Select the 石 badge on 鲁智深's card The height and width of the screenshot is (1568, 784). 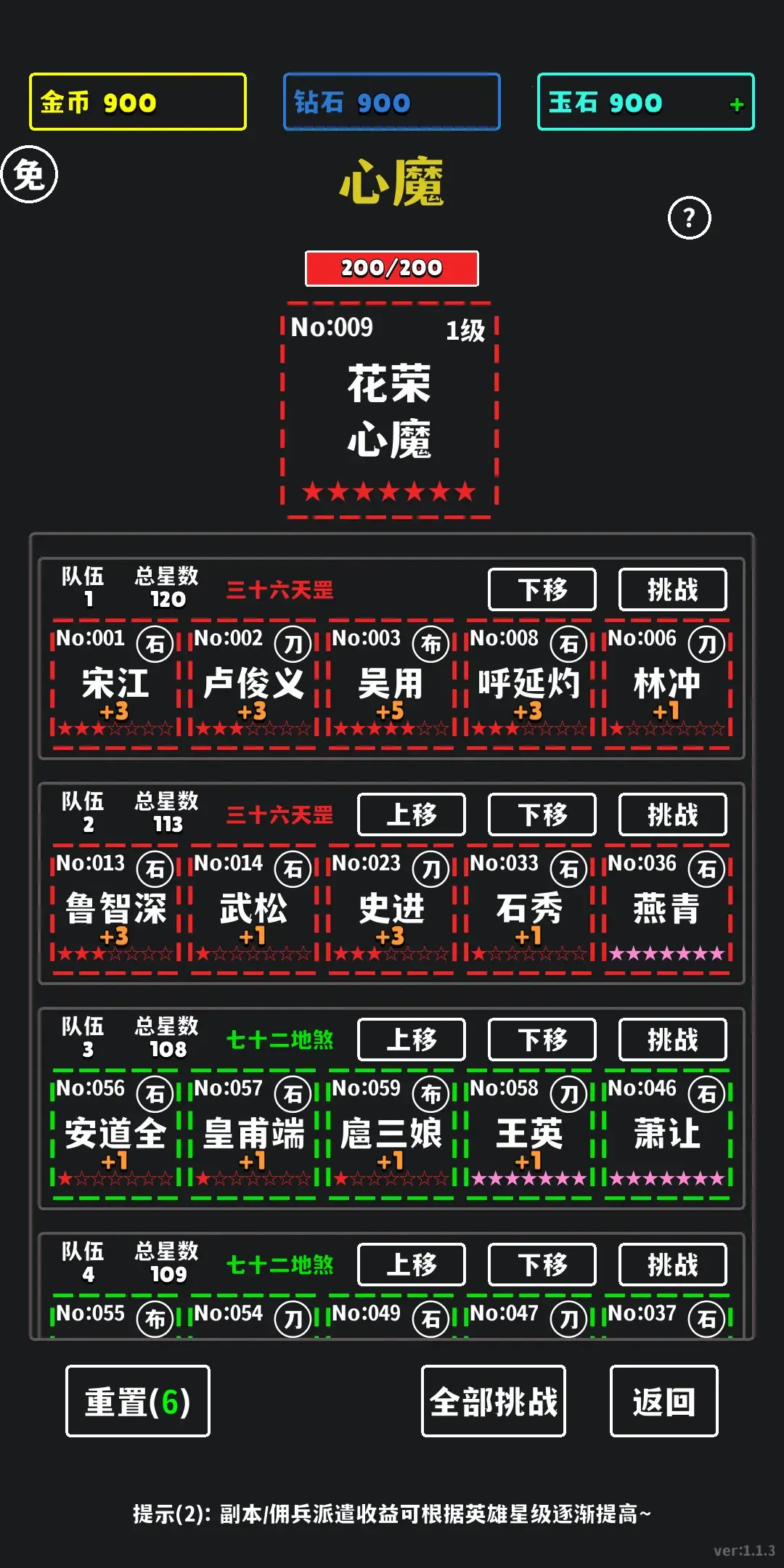(x=154, y=870)
